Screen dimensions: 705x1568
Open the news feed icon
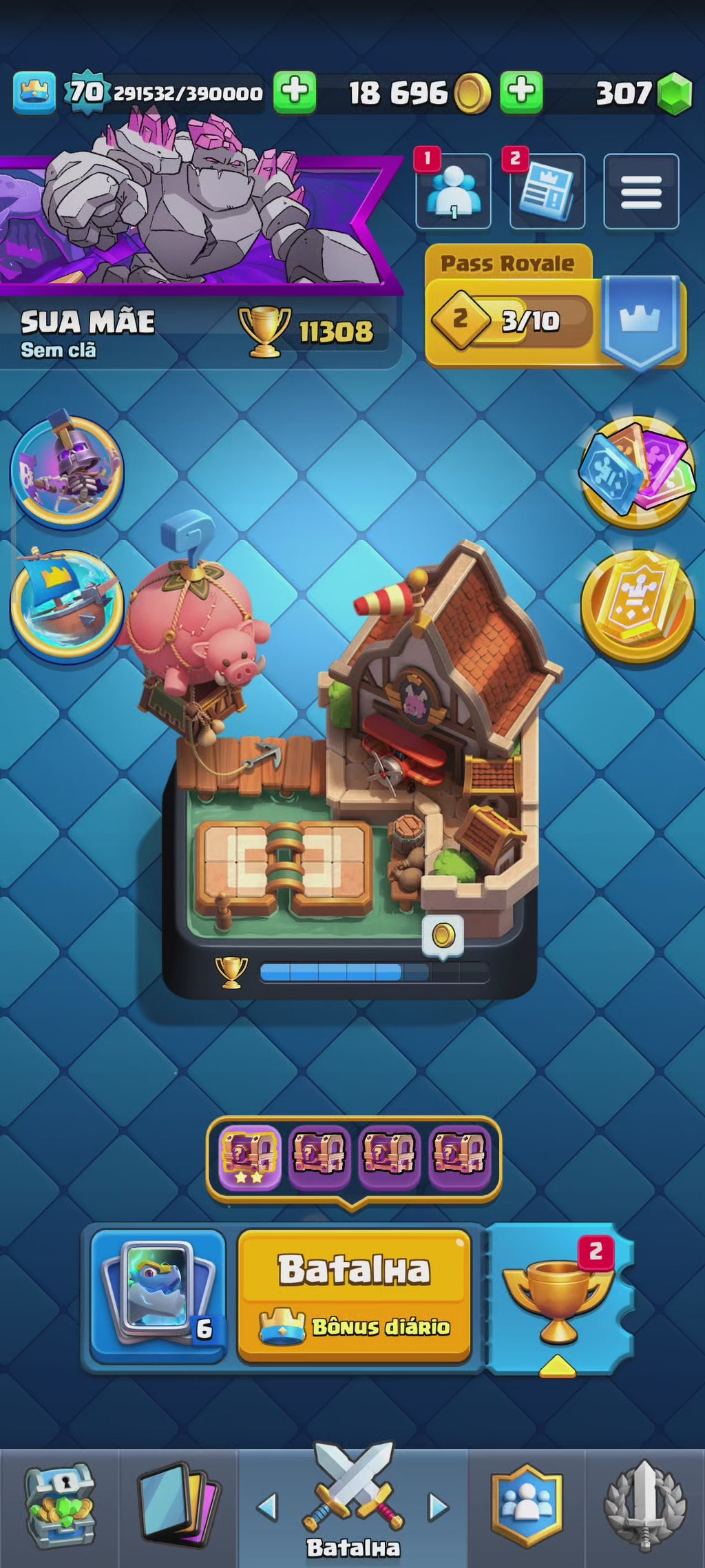coord(547,192)
